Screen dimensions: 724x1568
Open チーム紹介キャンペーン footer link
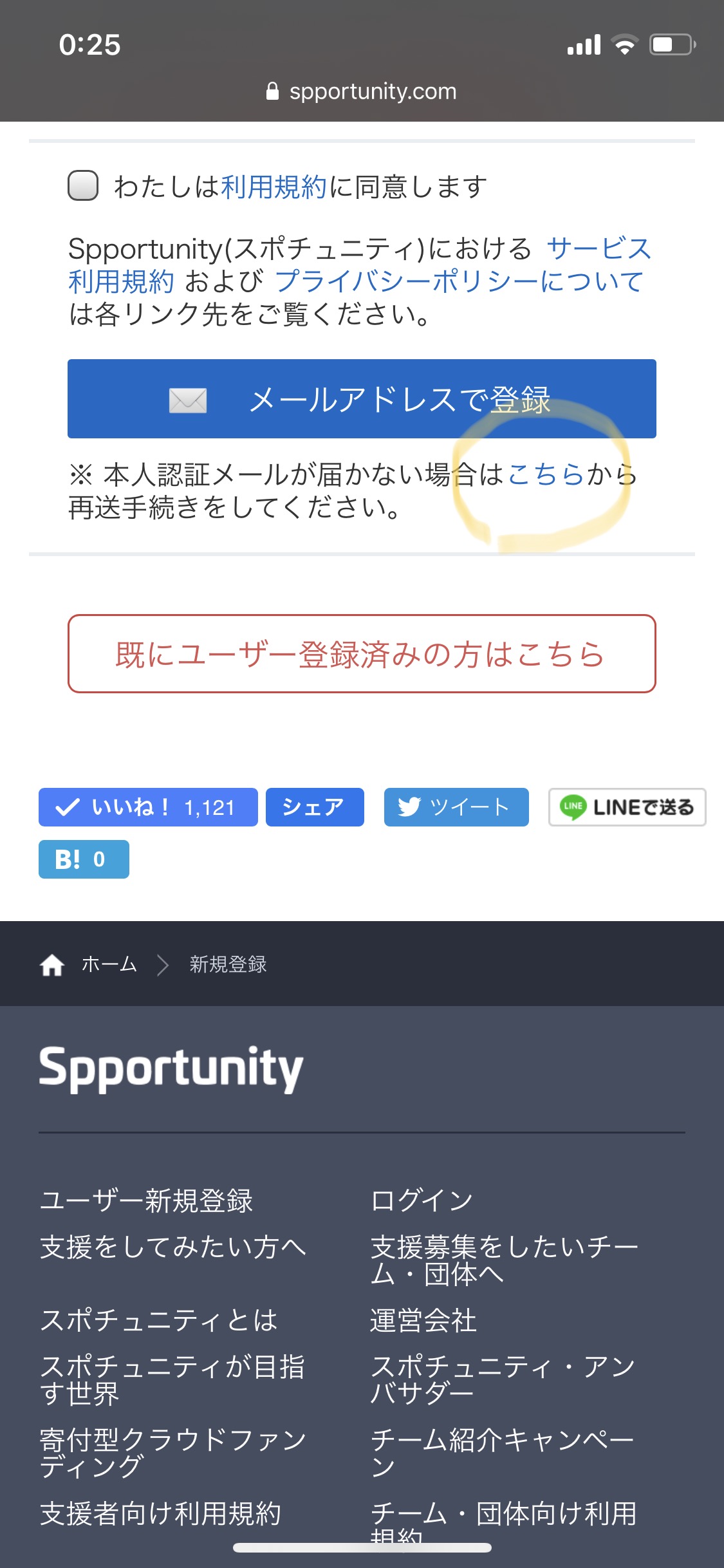[x=503, y=1453]
